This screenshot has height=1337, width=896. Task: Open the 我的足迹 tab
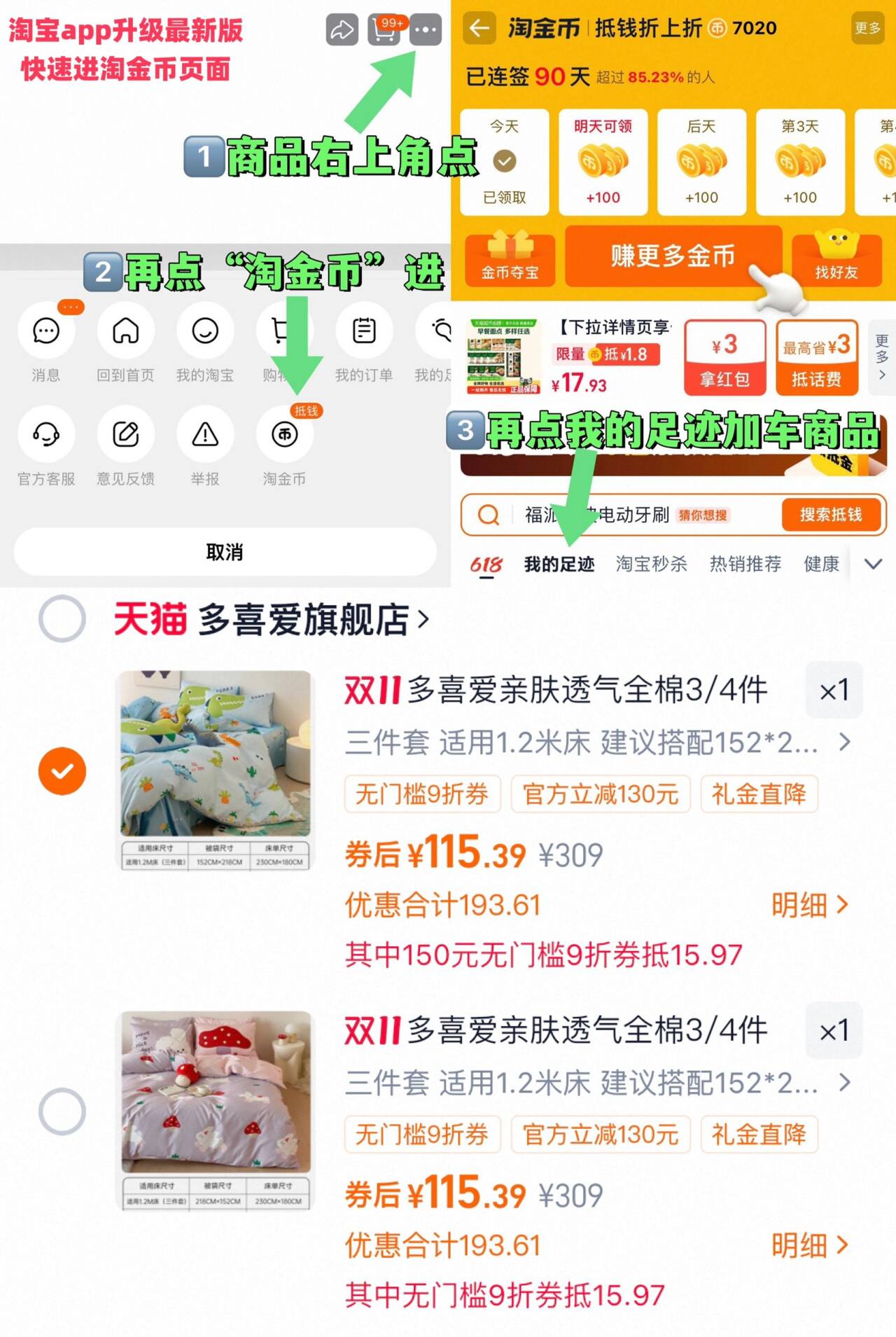tap(559, 562)
